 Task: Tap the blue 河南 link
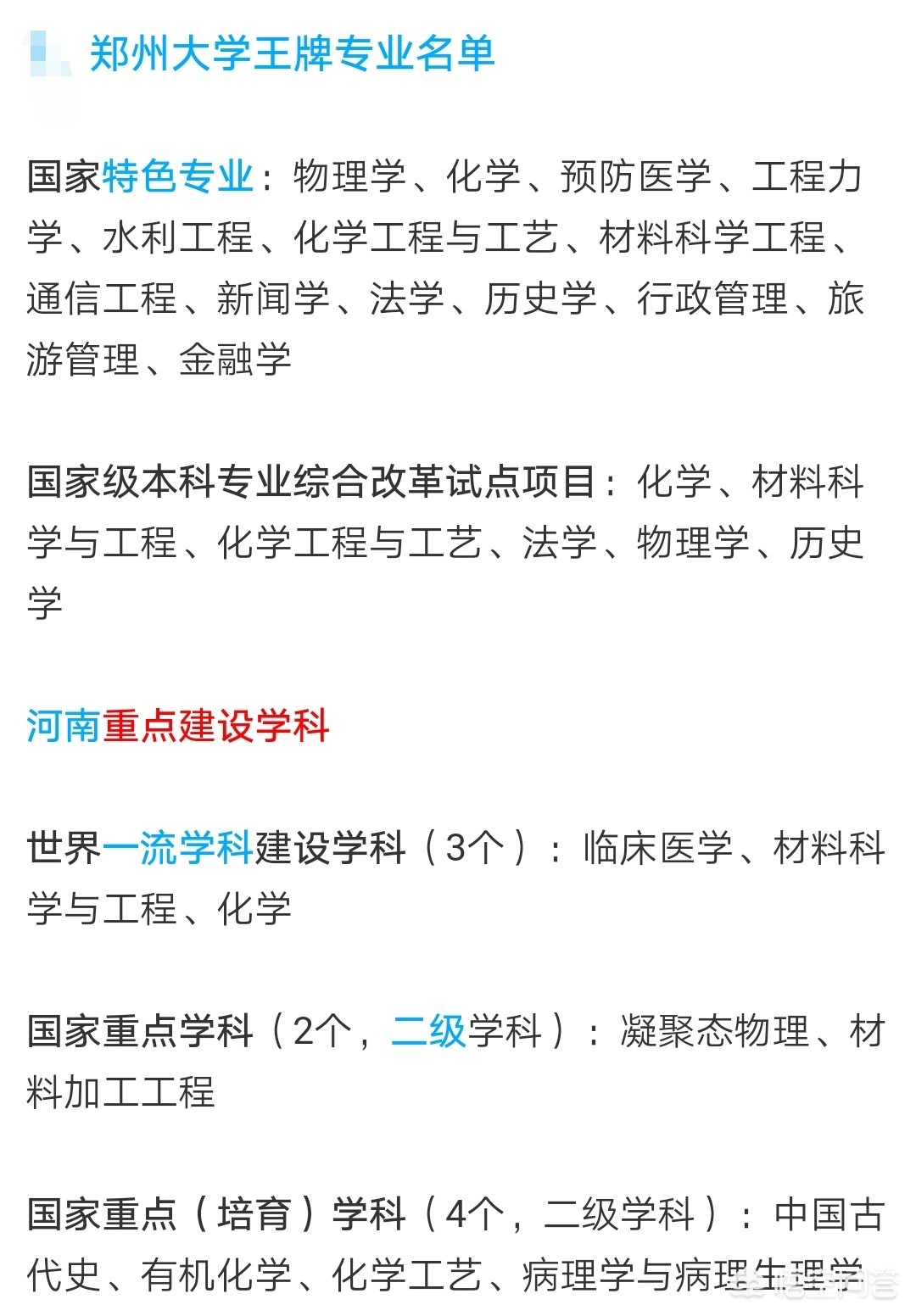[x=64, y=727]
